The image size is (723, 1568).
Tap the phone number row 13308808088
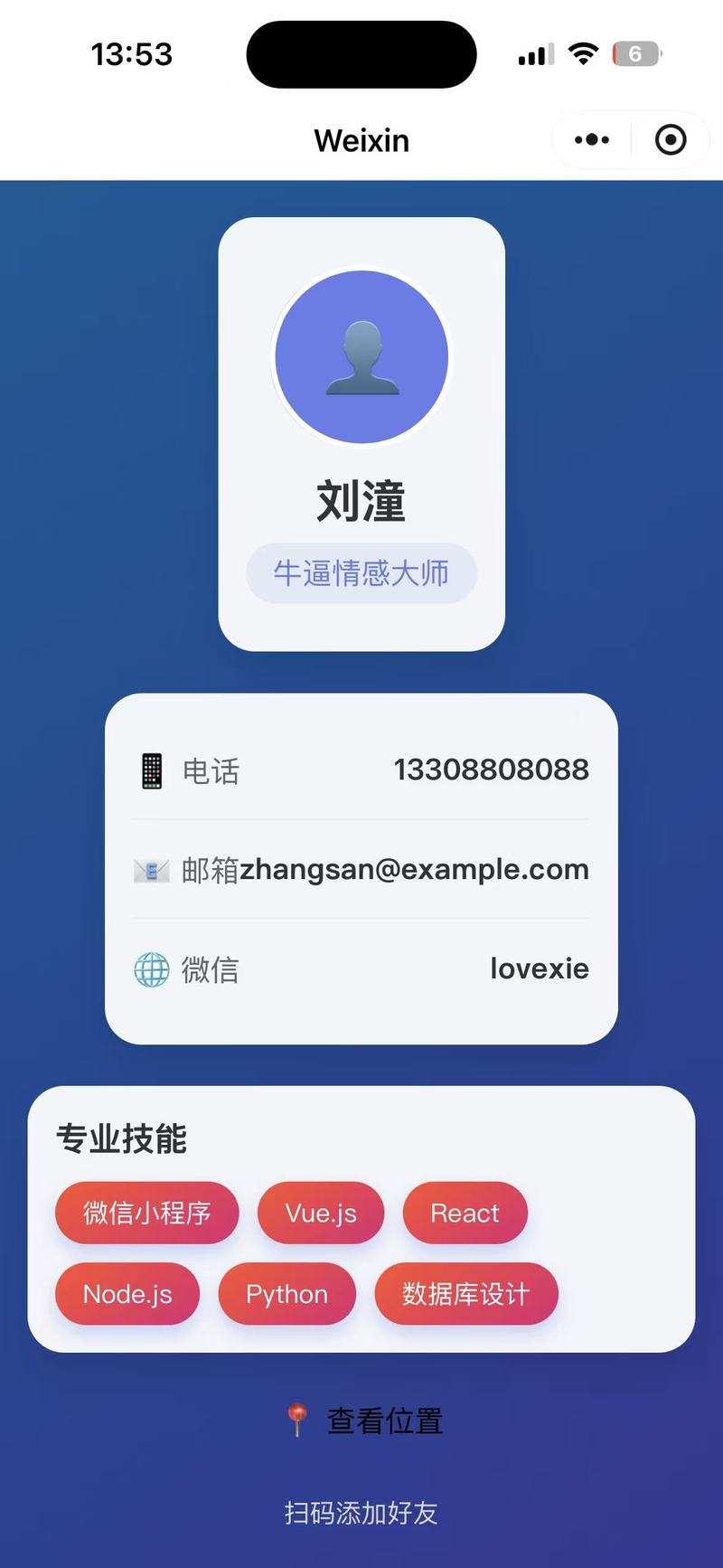pyautogui.click(x=361, y=770)
